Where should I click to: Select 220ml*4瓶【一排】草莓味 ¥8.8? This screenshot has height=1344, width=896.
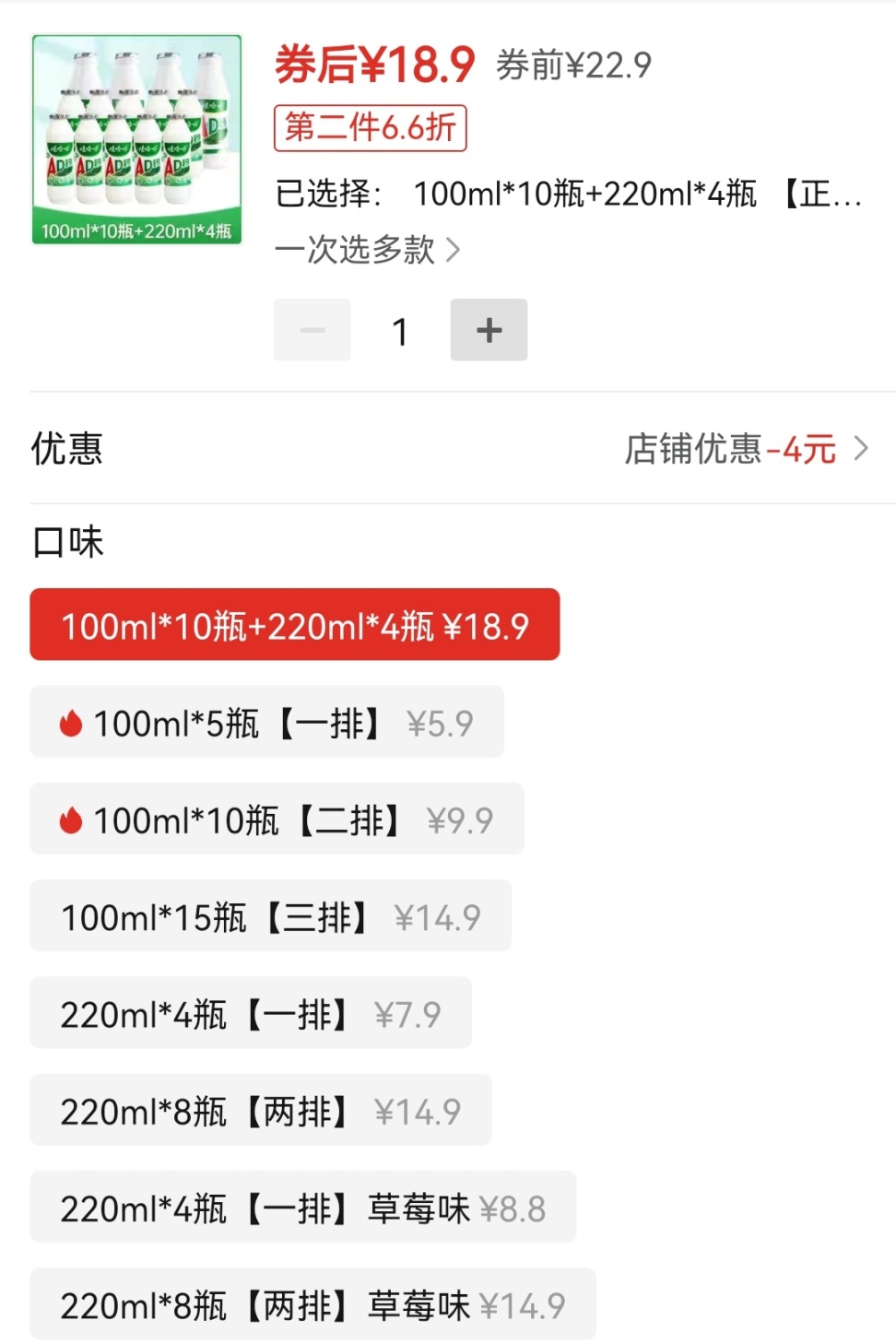(302, 1208)
